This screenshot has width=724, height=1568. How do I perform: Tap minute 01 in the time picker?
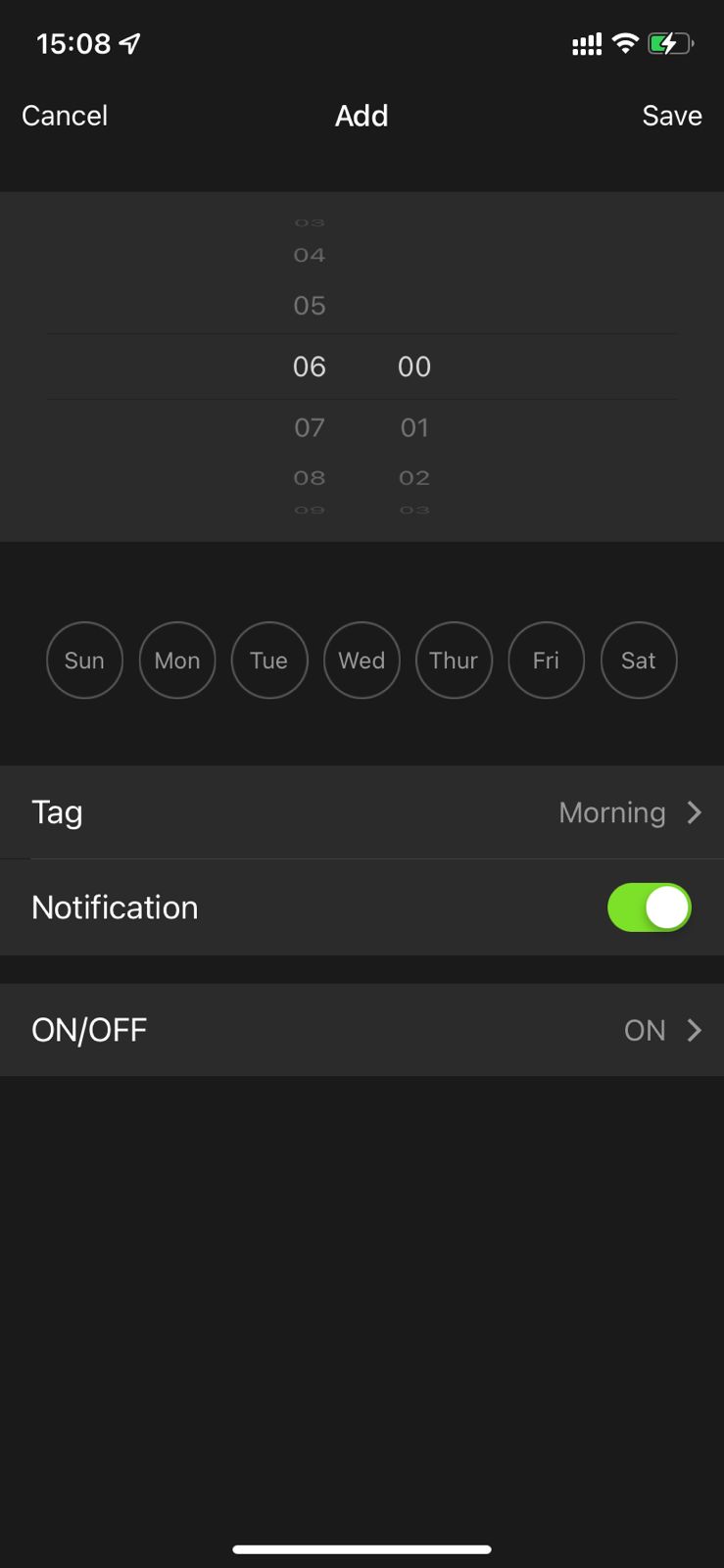(x=414, y=427)
